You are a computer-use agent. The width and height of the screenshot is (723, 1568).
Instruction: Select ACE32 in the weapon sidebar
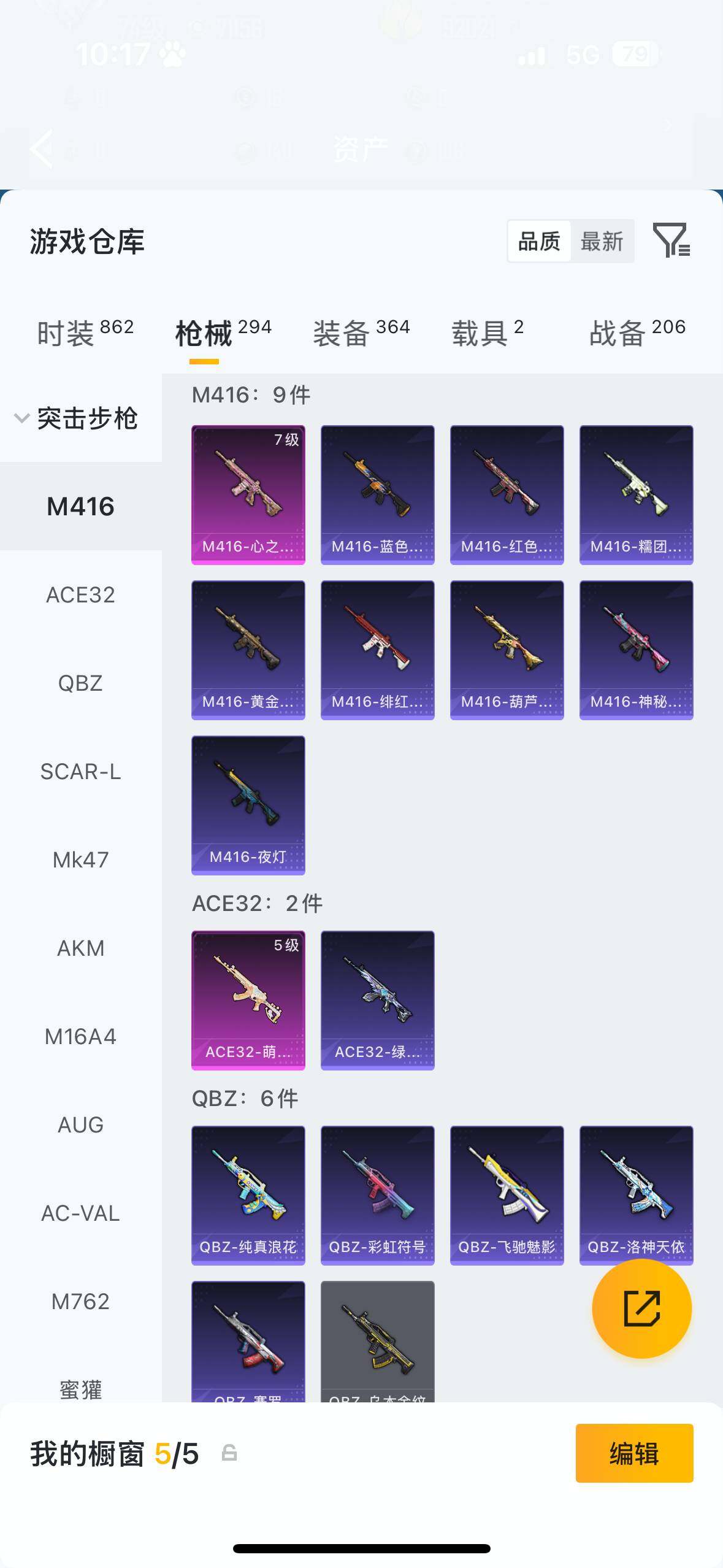click(80, 595)
